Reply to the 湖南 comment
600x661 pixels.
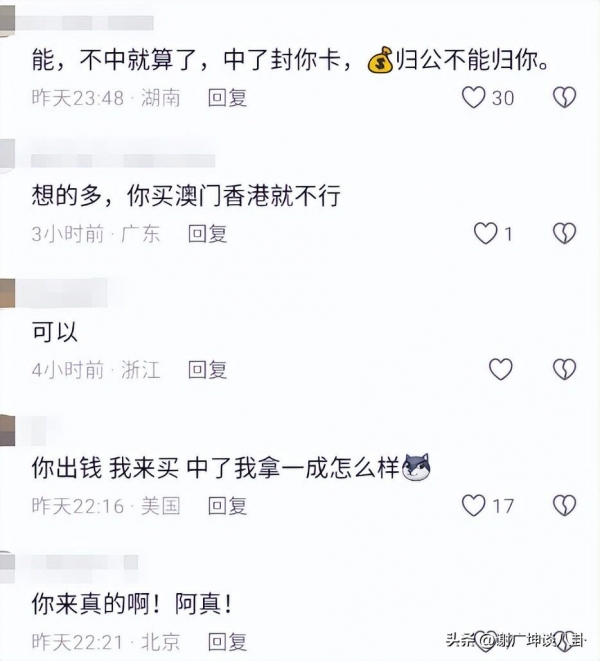point(227,98)
